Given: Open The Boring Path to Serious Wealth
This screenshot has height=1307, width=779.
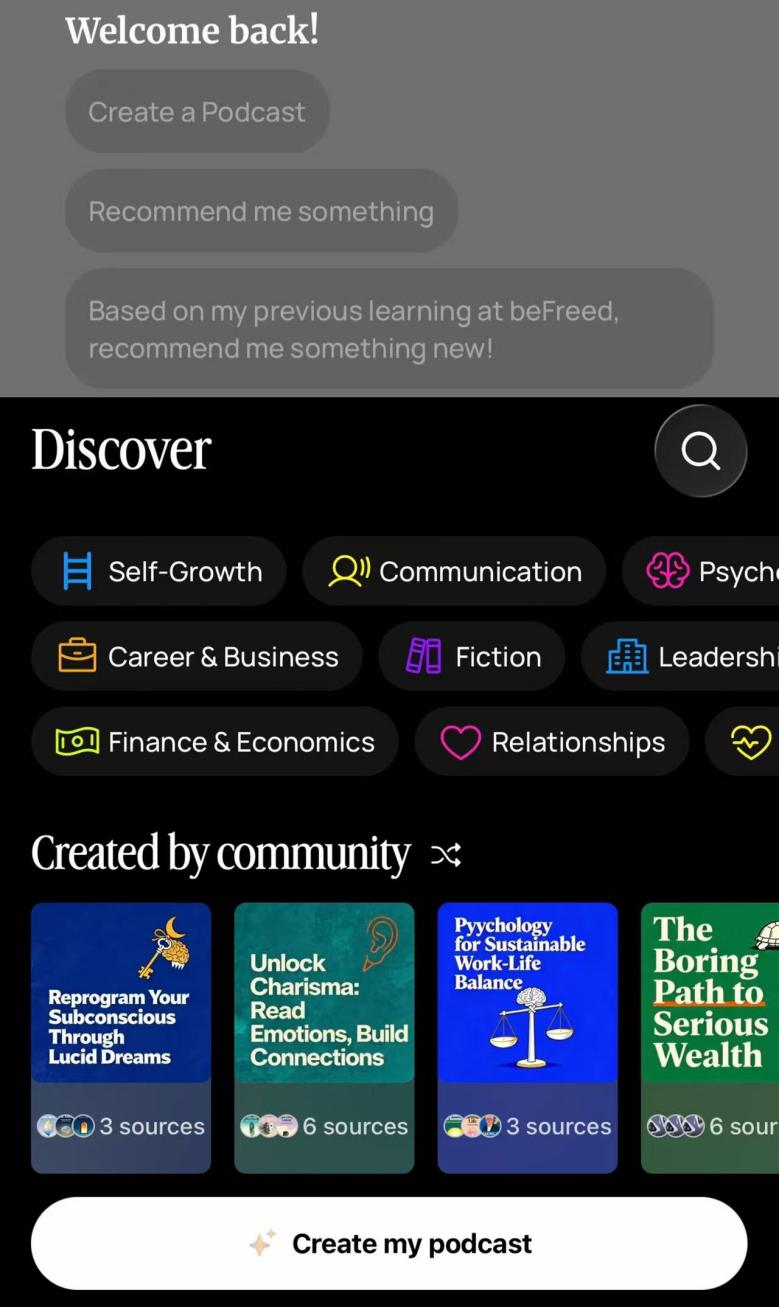Looking at the screenshot, I should click(710, 1037).
